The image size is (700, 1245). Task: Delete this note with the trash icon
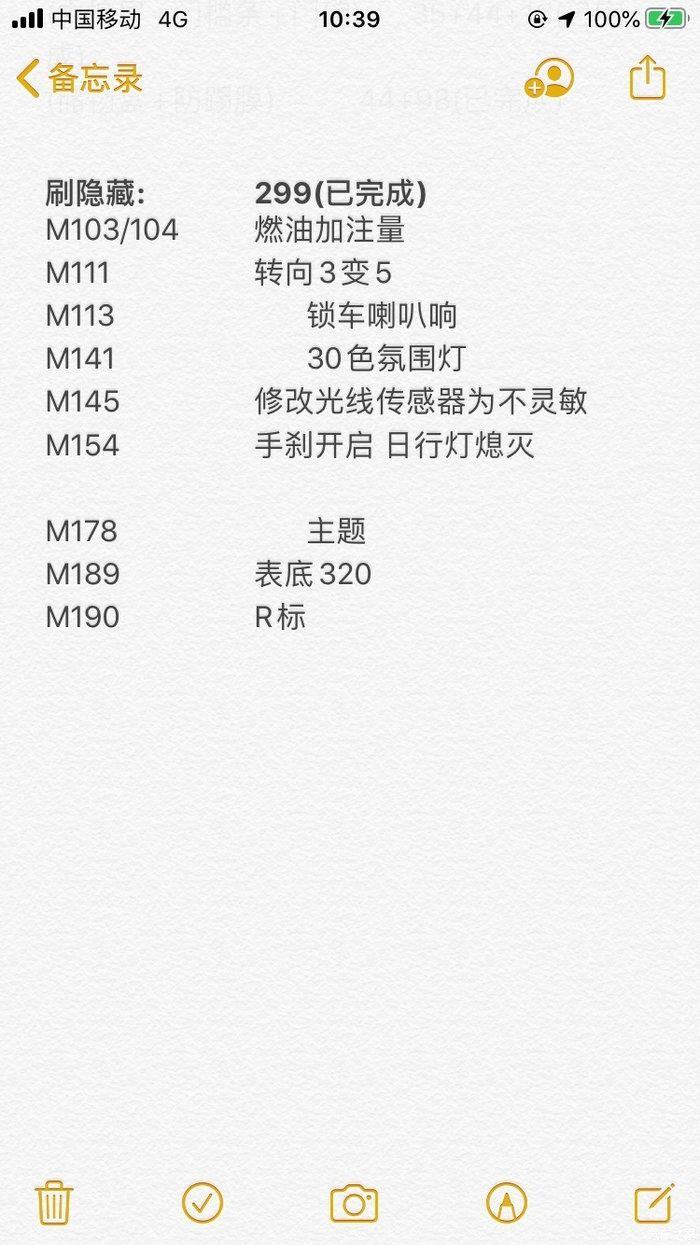point(53,1202)
